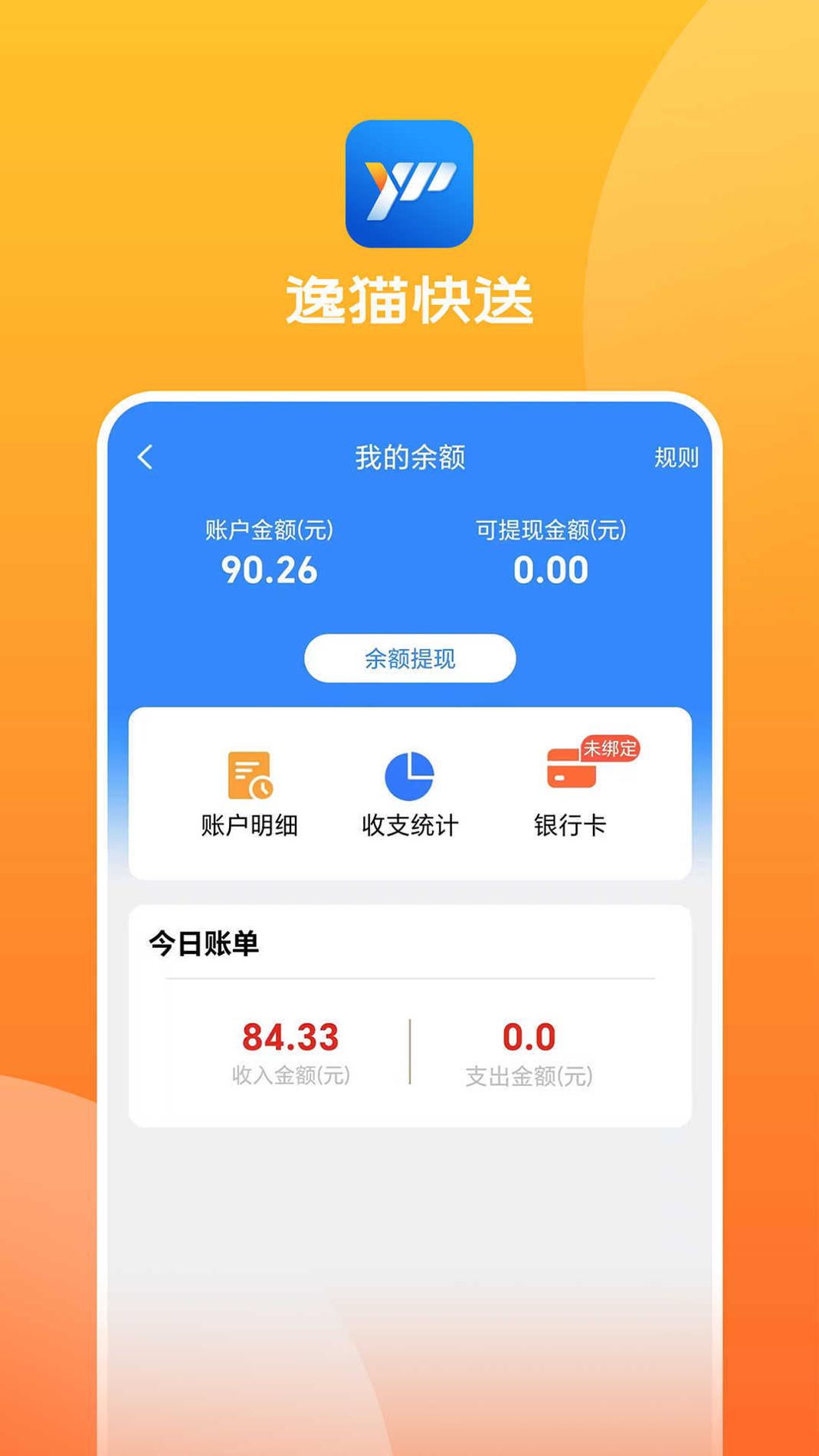Screen dimensions: 819x1456
Task: Tap the 账户明细 label text
Action: click(x=248, y=826)
